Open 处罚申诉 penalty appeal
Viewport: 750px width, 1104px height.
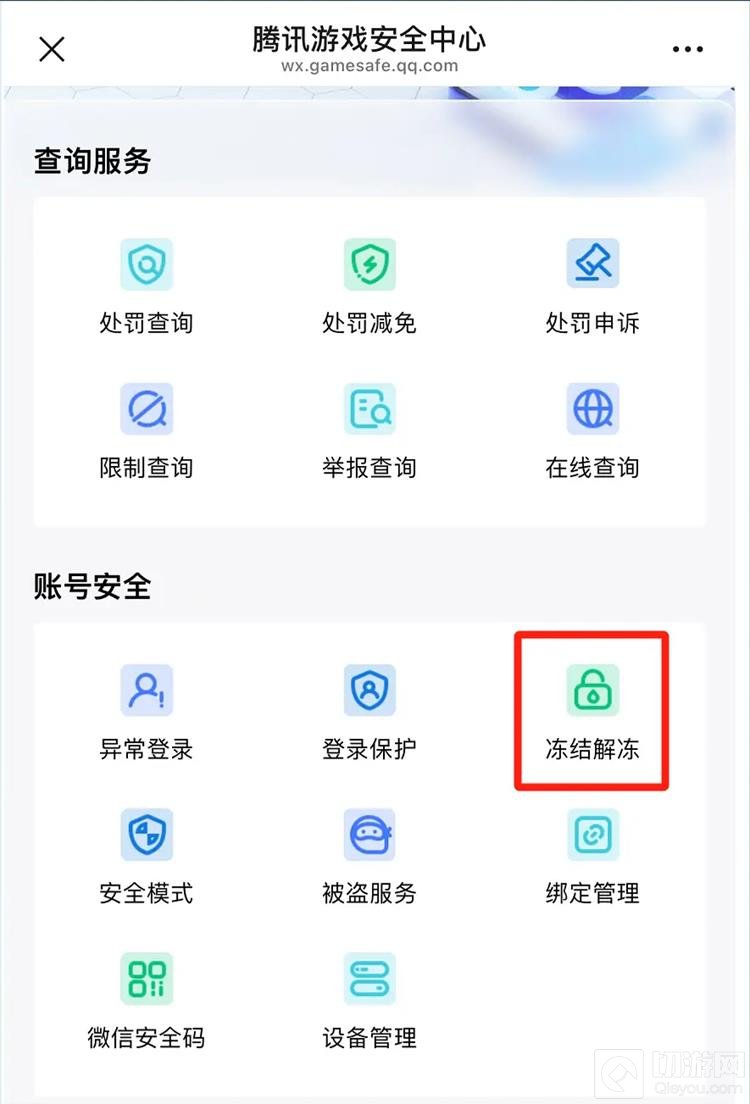click(x=592, y=287)
